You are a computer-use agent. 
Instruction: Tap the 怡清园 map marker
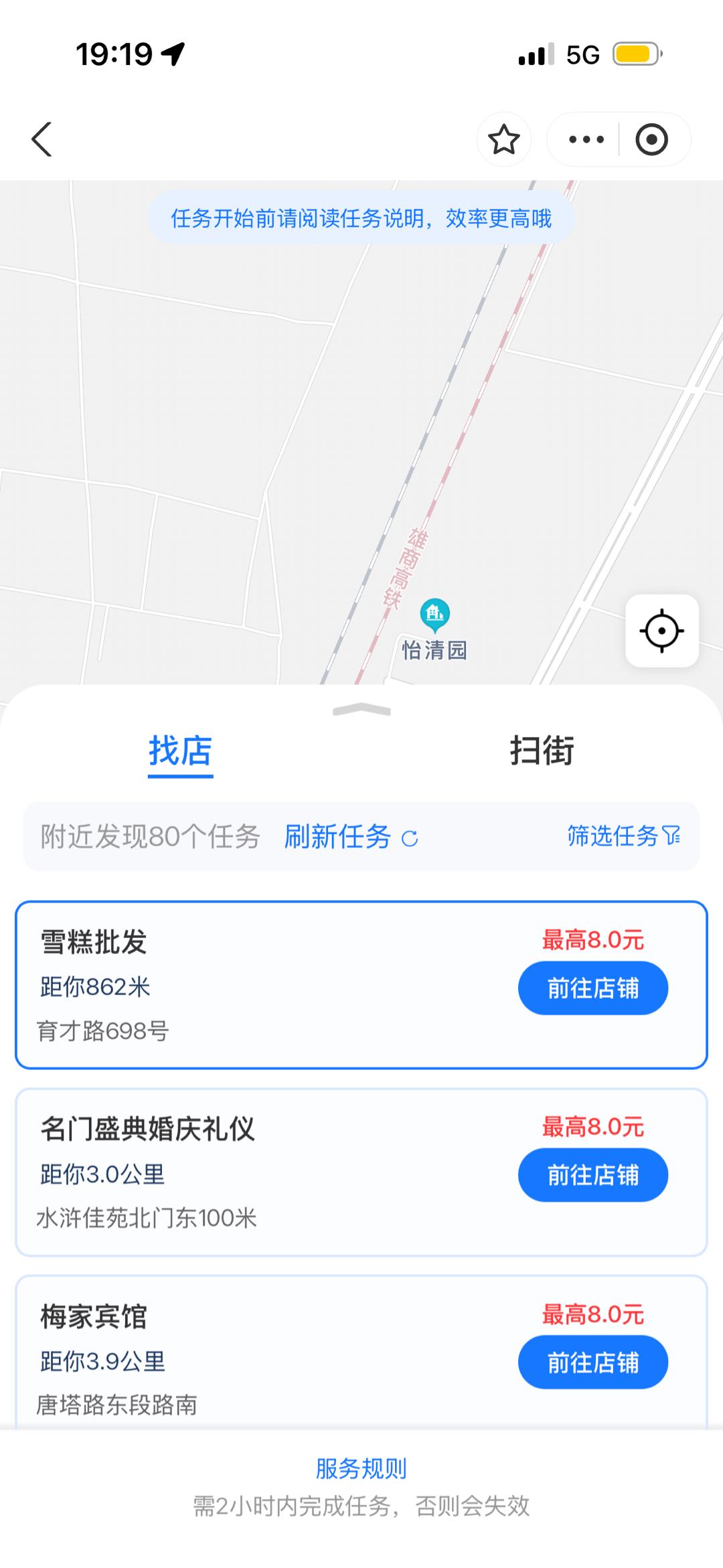(435, 616)
